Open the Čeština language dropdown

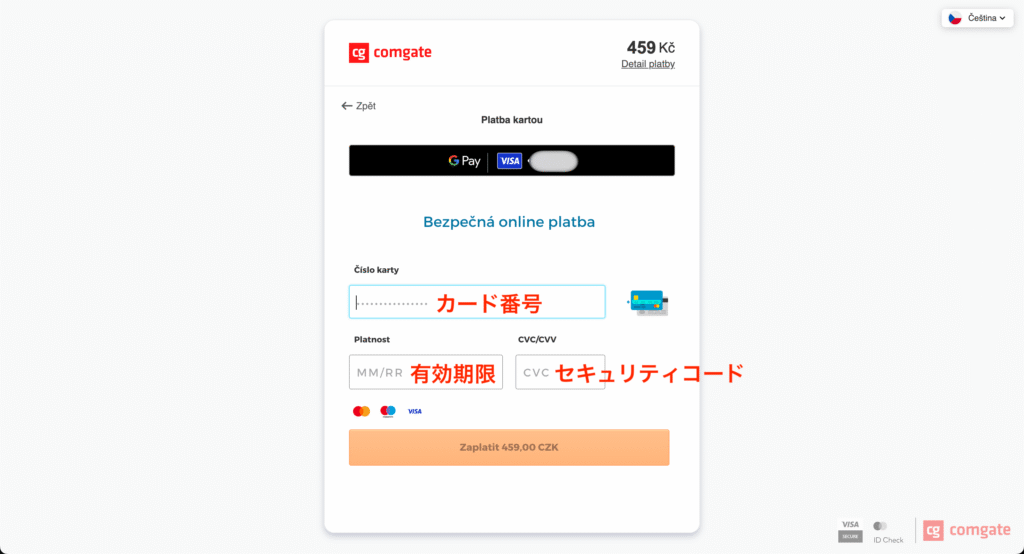pyautogui.click(x=977, y=18)
